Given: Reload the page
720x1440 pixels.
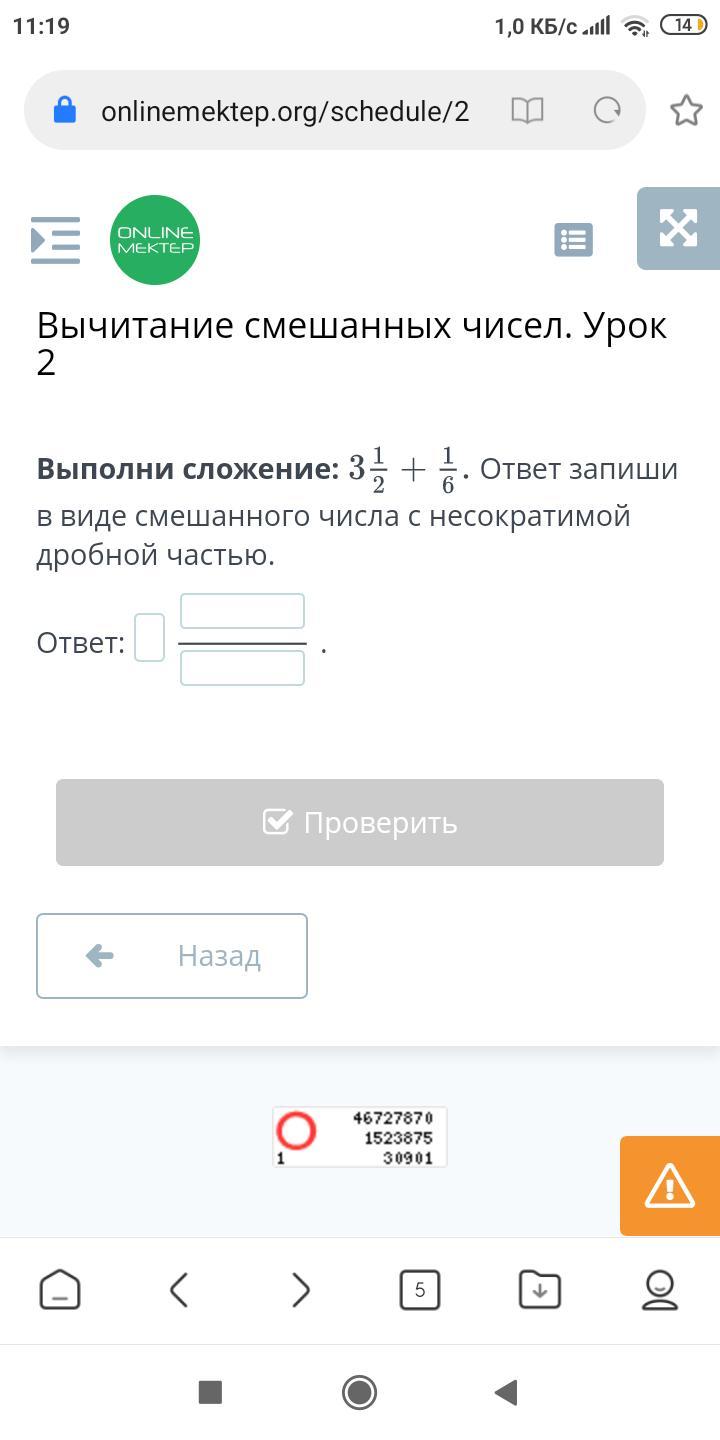Looking at the screenshot, I should point(607,111).
